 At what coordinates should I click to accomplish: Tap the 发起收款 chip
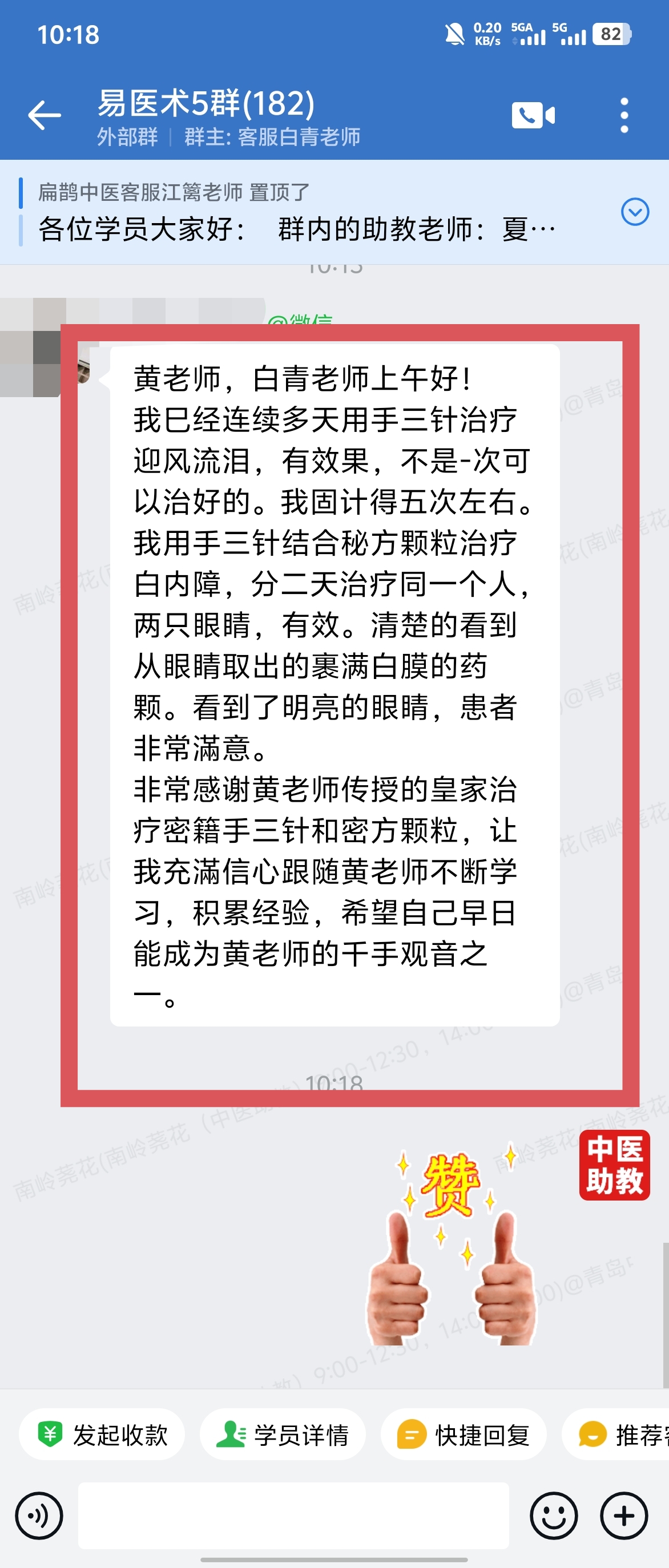coord(102,1434)
